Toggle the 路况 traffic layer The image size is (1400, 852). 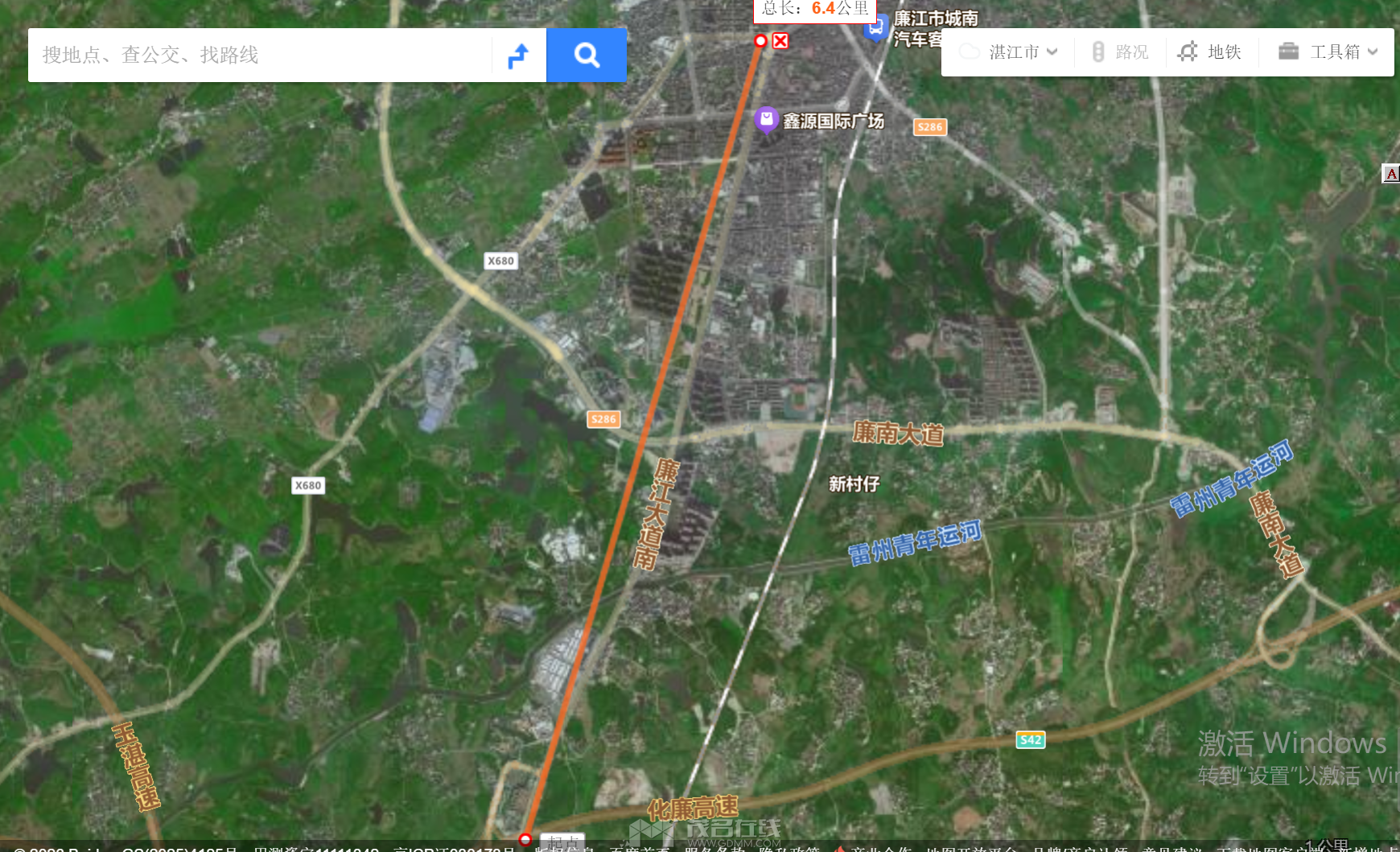1120,52
